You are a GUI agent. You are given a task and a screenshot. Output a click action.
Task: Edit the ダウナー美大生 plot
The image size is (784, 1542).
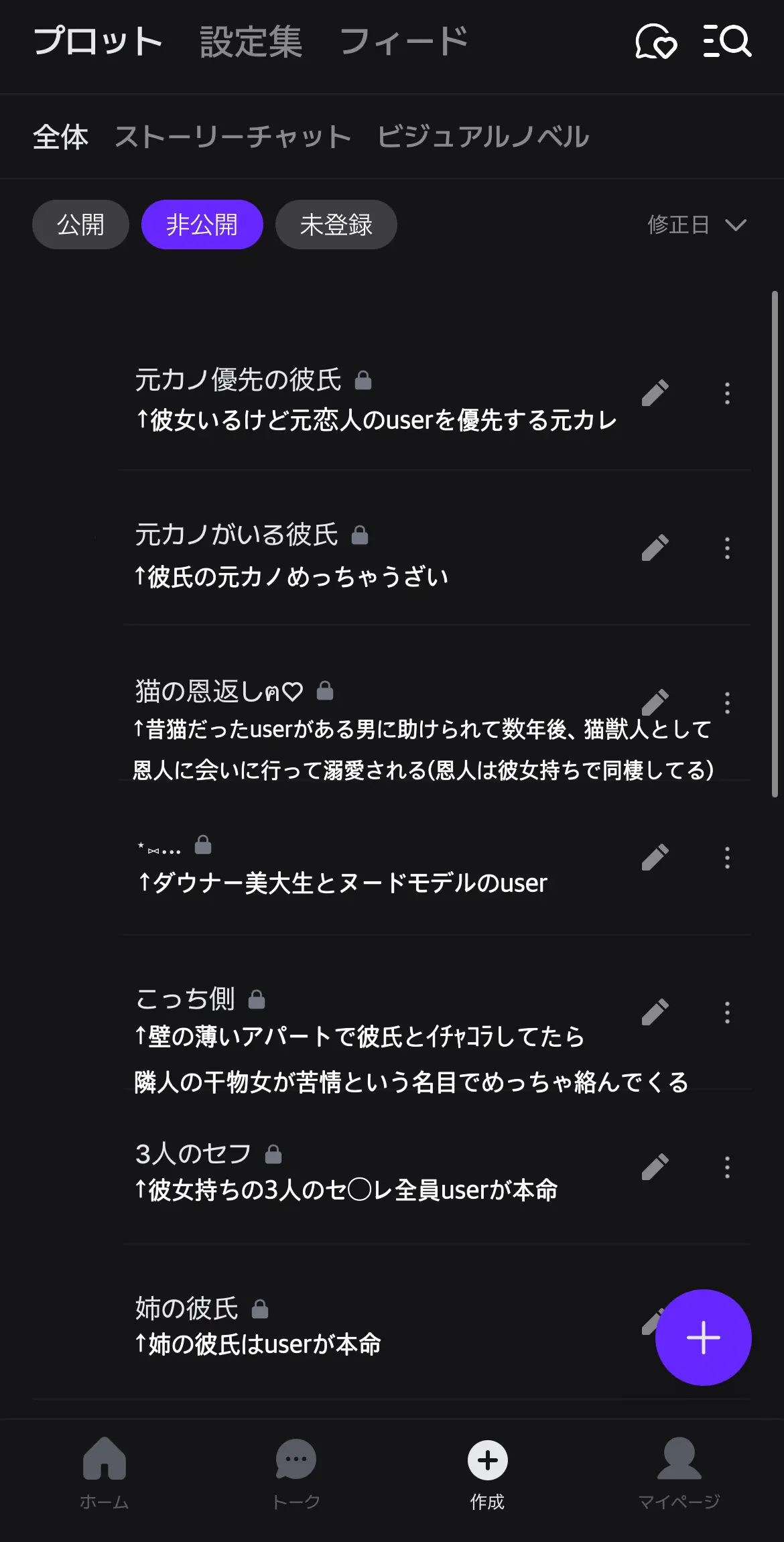(655, 857)
